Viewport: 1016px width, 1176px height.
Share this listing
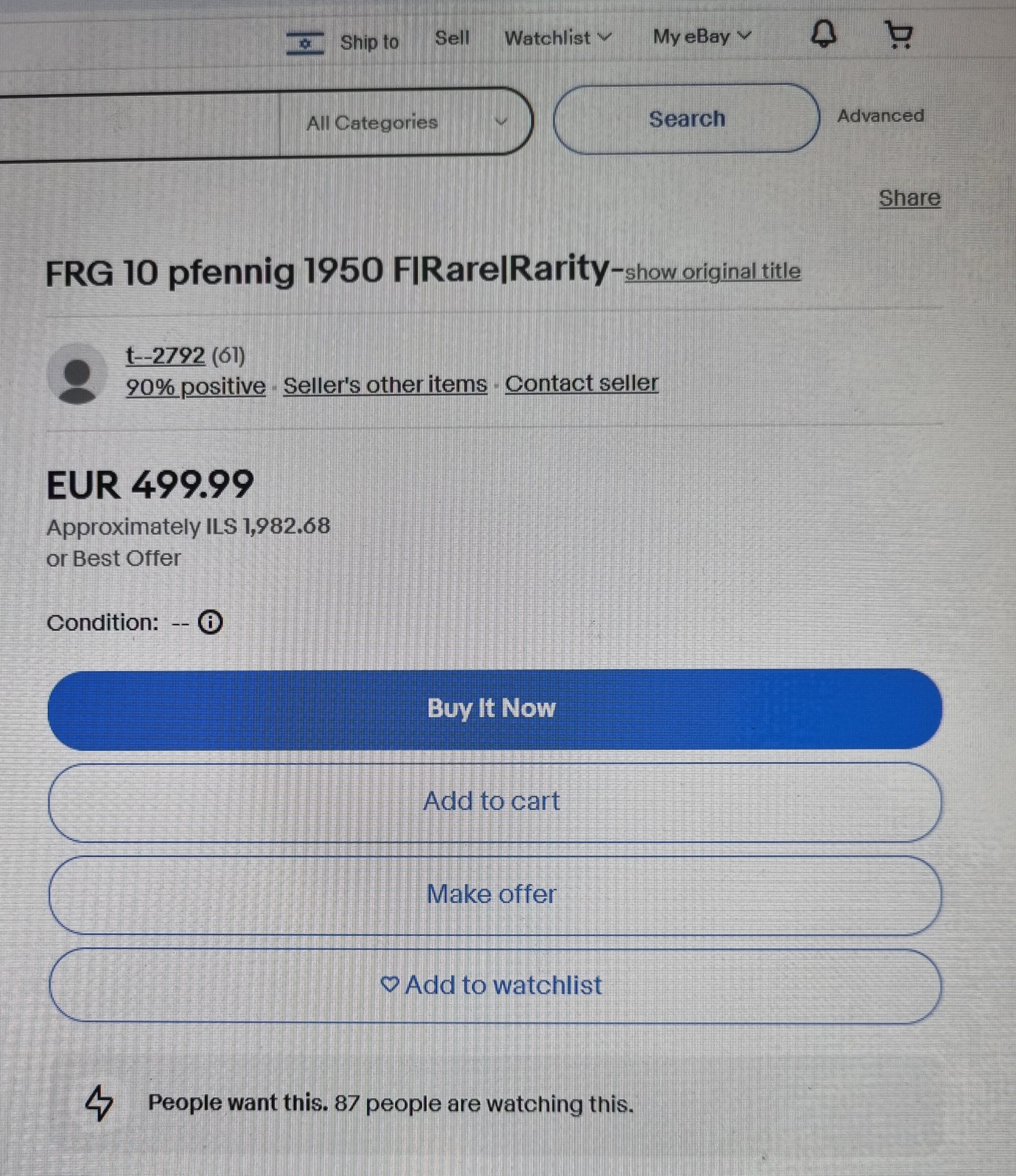click(x=909, y=198)
